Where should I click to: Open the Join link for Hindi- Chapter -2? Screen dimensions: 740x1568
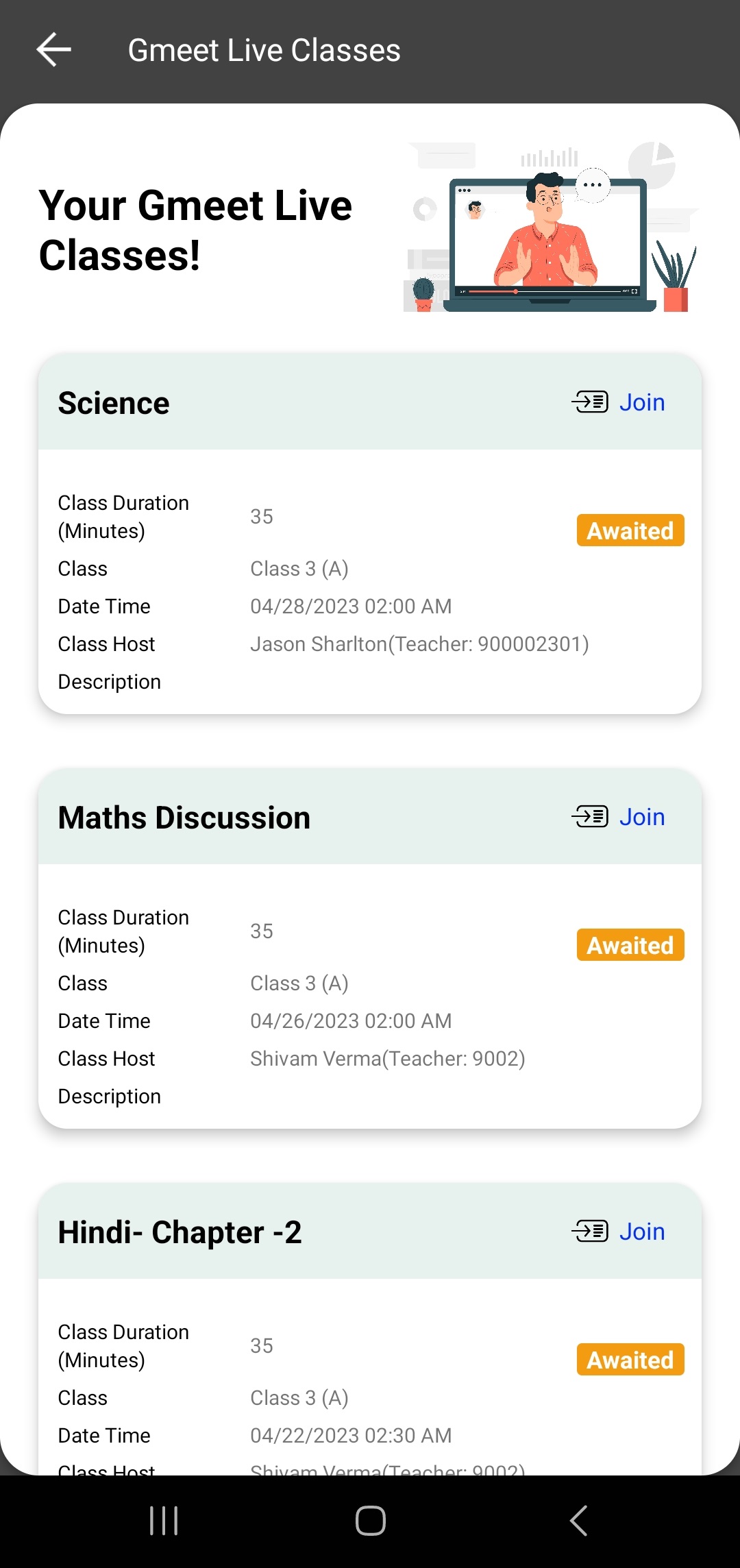[x=642, y=1232]
